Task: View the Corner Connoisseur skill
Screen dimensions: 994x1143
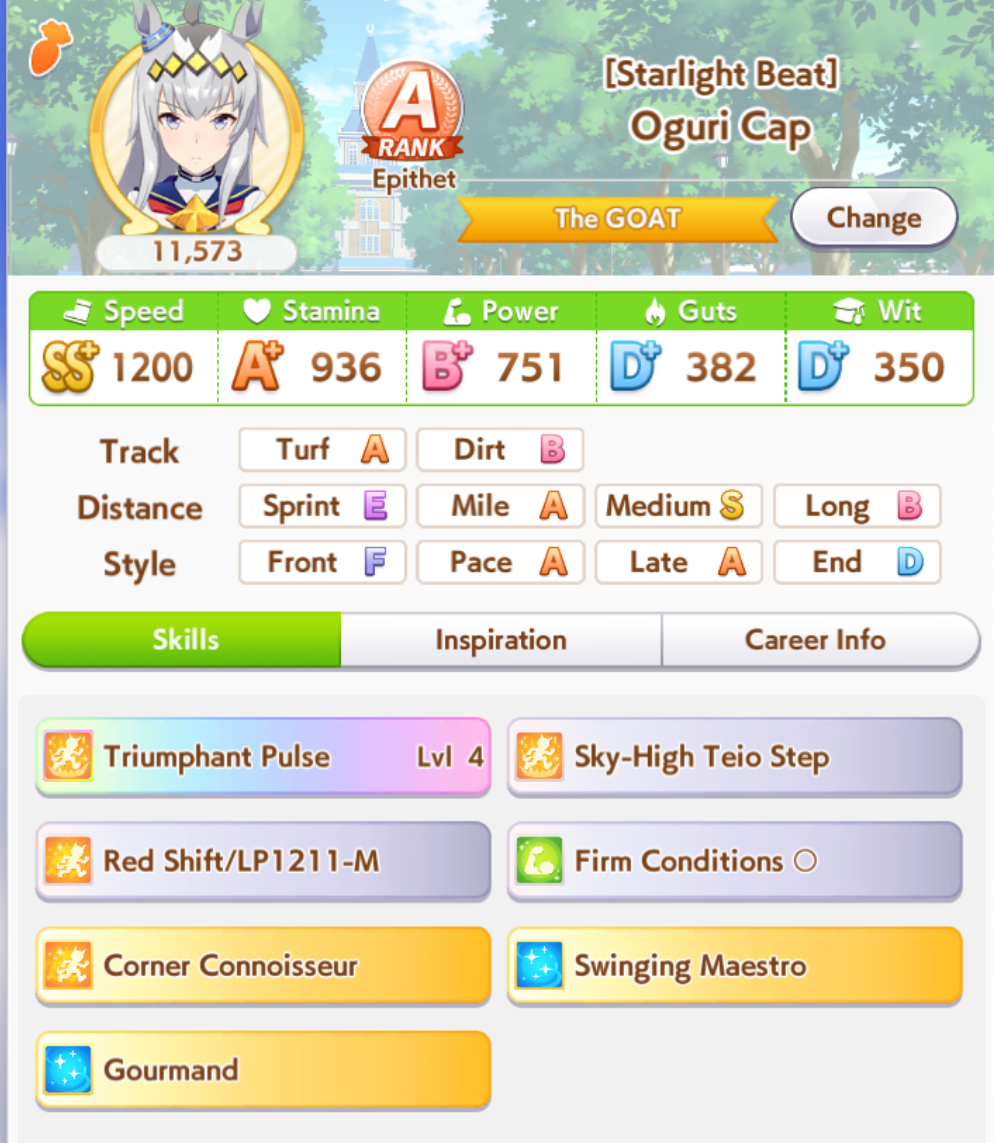Action: pos(263,965)
